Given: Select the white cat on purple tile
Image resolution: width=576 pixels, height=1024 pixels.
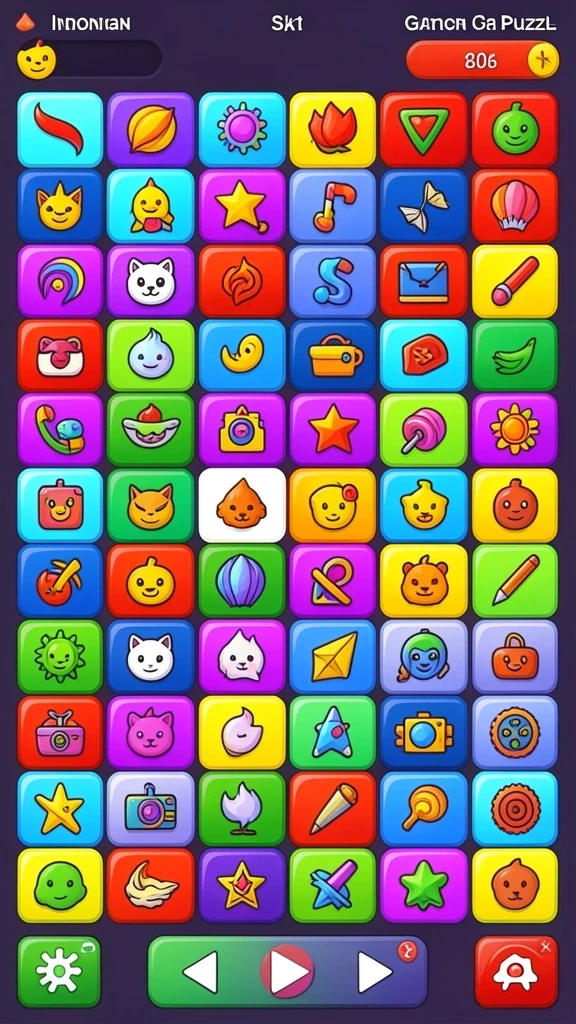Looking at the screenshot, I should point(150,281).
